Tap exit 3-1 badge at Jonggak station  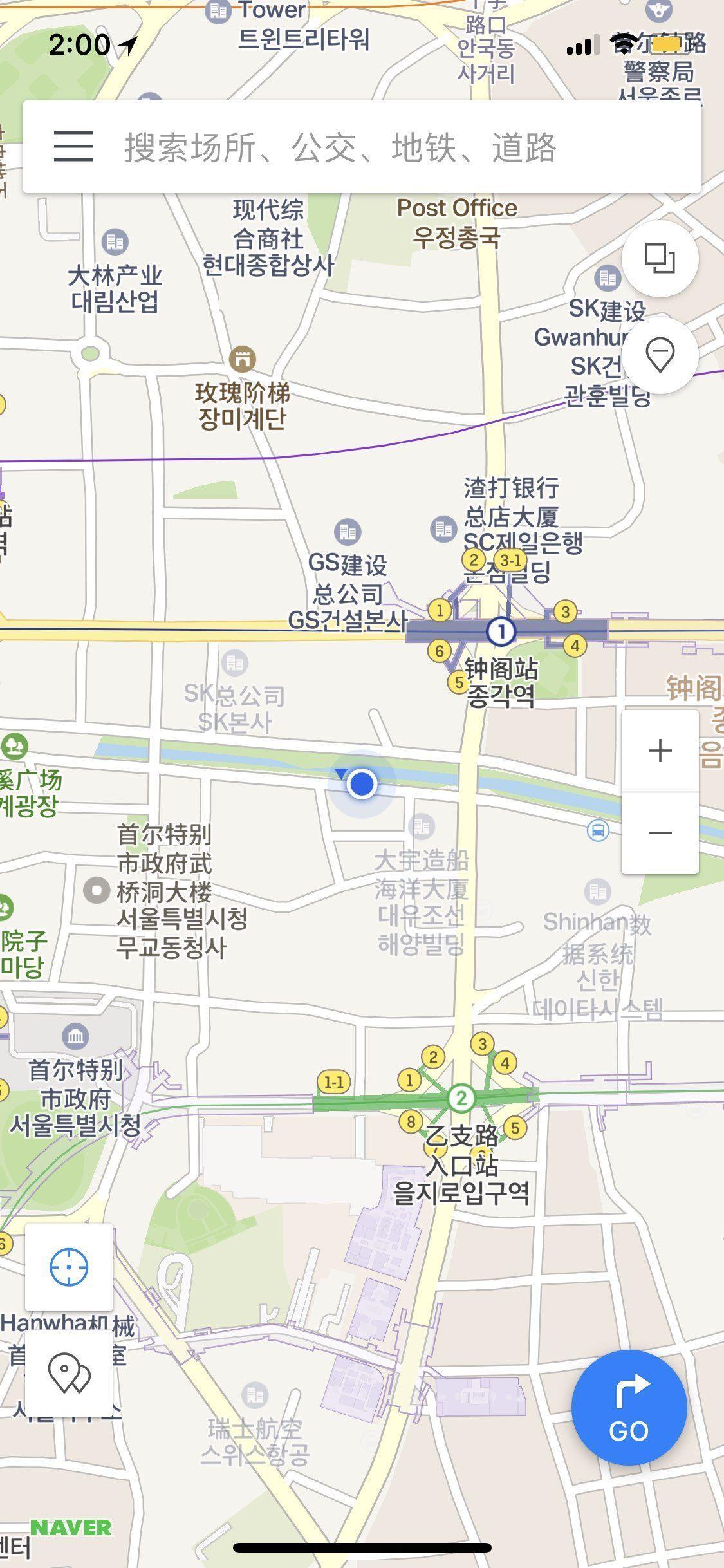511,560
